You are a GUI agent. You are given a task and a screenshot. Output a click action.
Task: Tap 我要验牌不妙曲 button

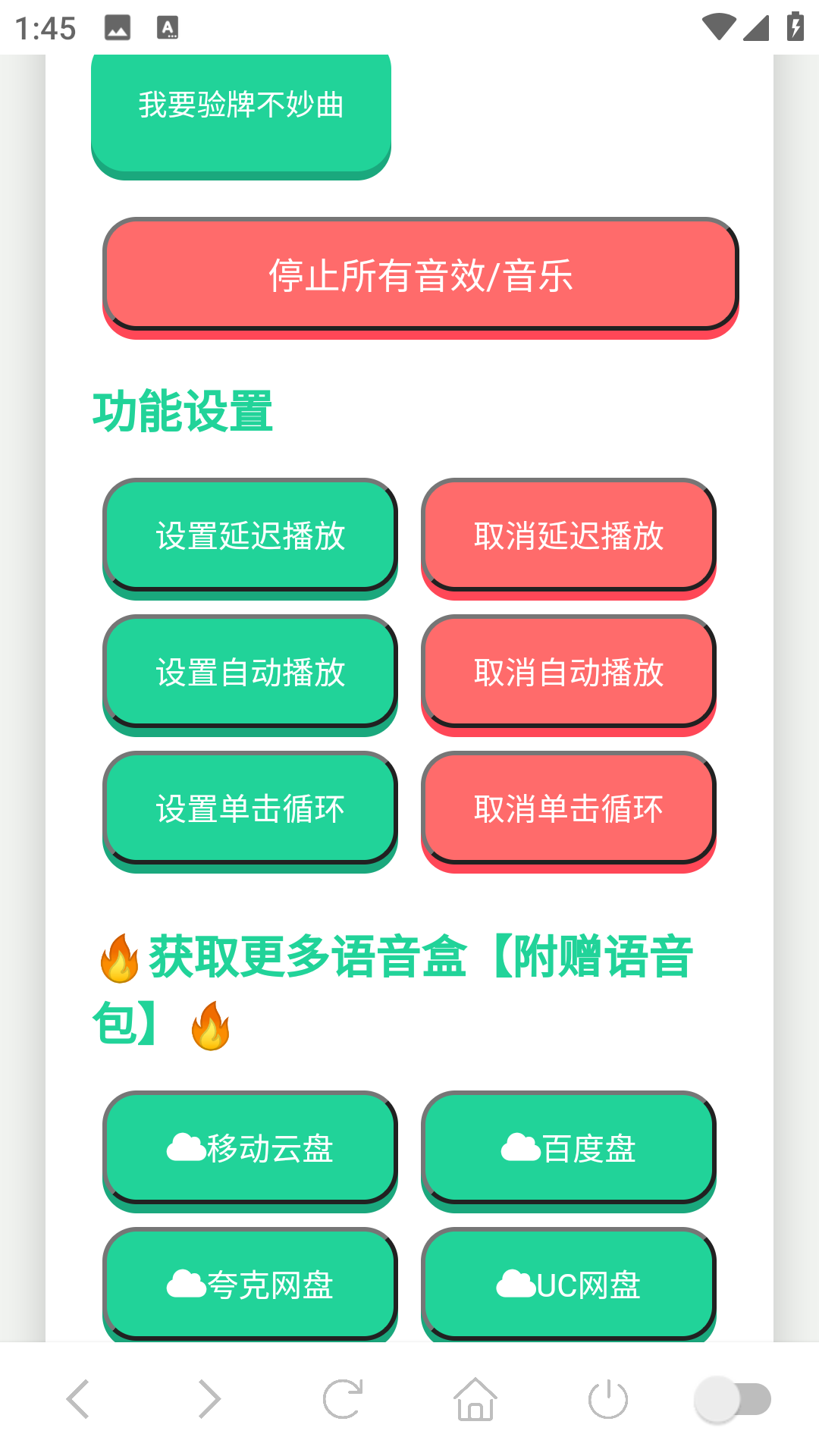click(x=241, y=106)
